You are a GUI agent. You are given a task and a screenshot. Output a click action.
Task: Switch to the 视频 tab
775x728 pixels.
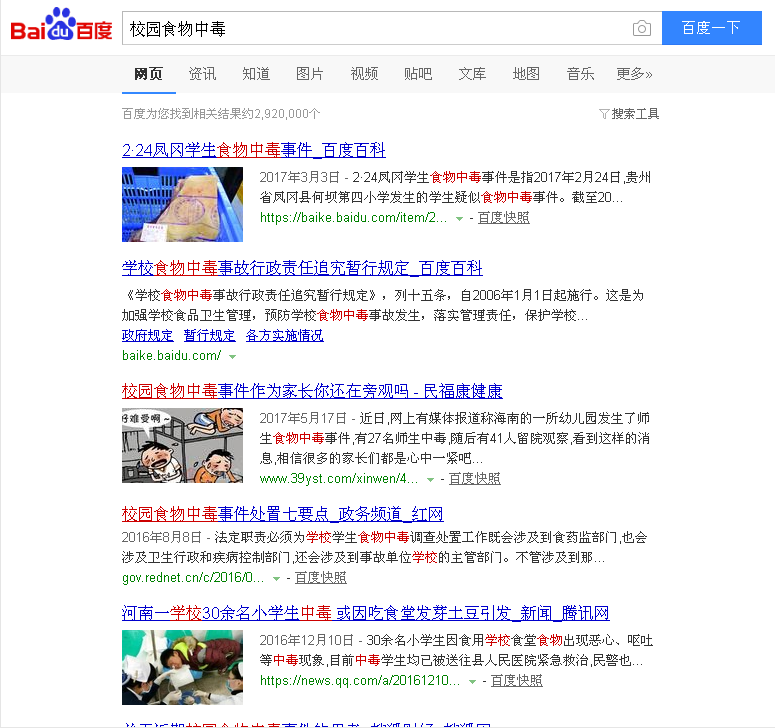364,74
